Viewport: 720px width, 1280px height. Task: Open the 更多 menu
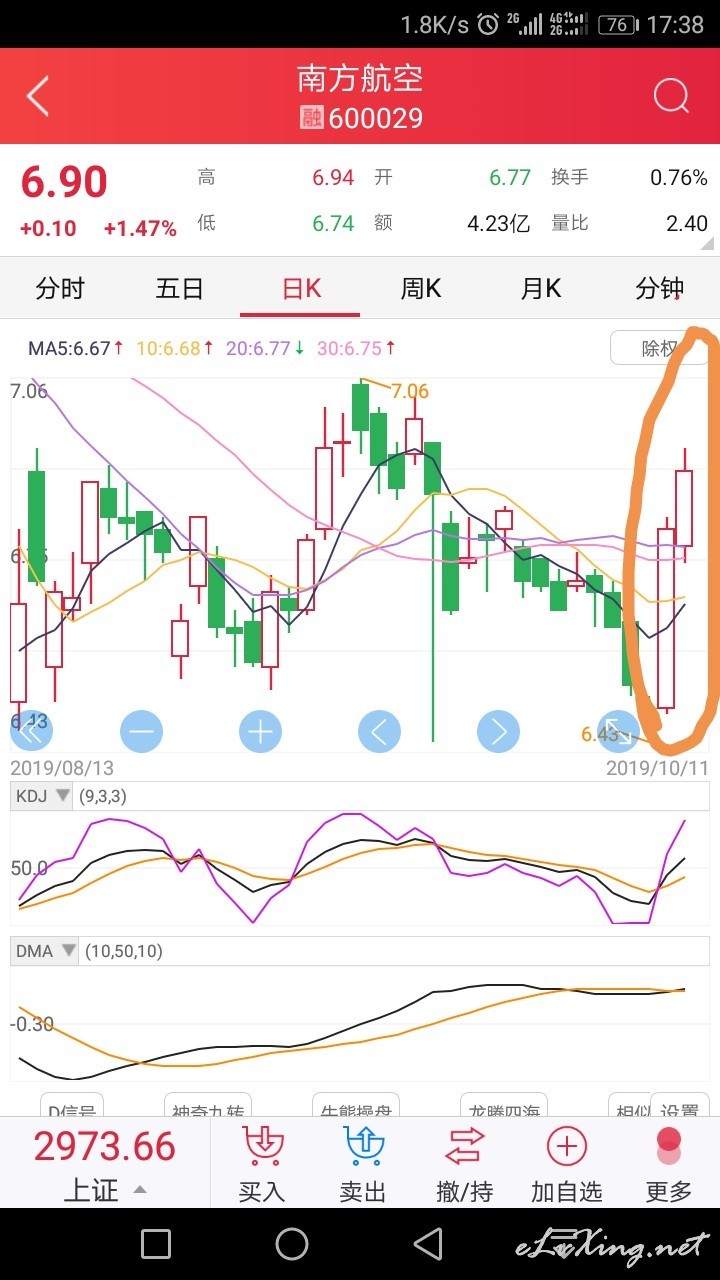click(x=668, y=1162)
